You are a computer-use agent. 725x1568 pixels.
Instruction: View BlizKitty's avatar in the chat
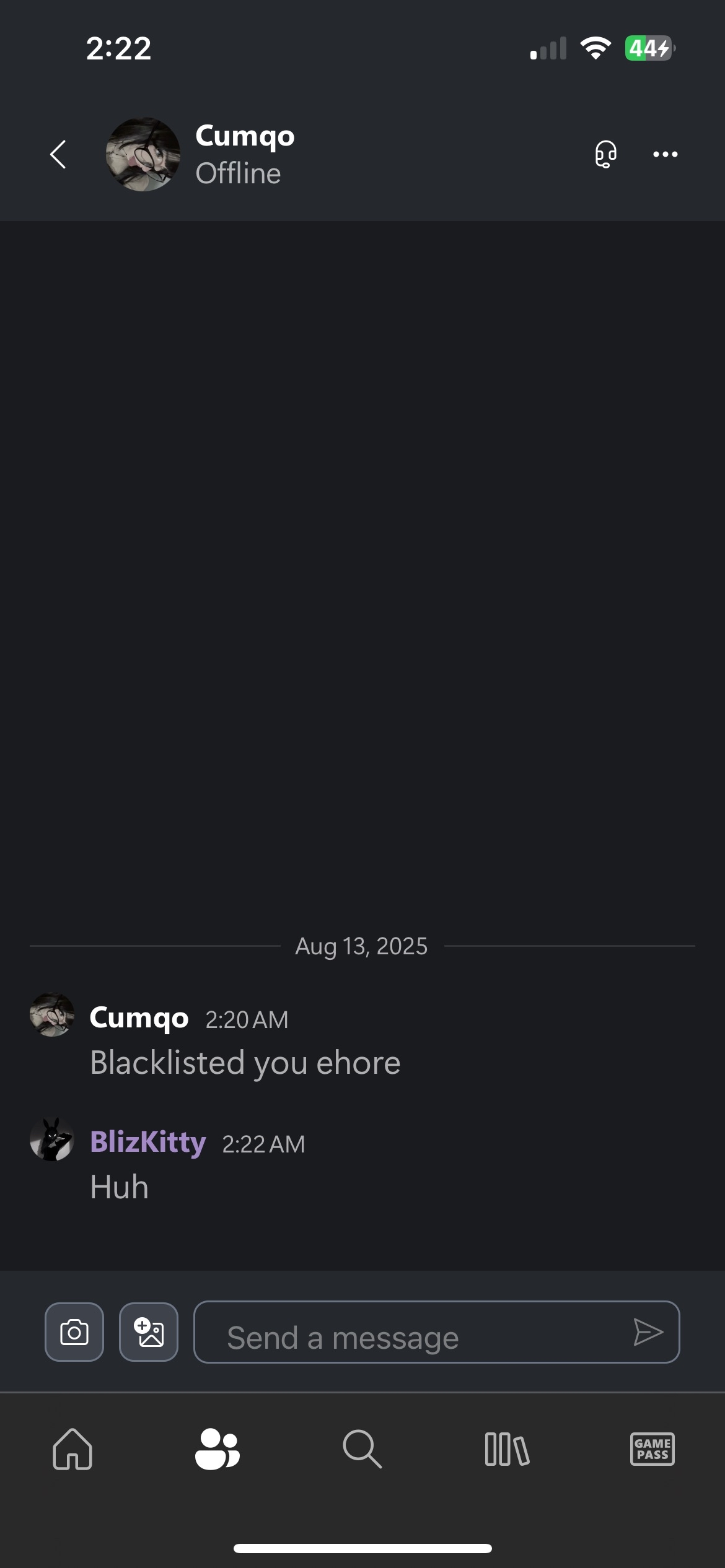tap(52, 1139)
